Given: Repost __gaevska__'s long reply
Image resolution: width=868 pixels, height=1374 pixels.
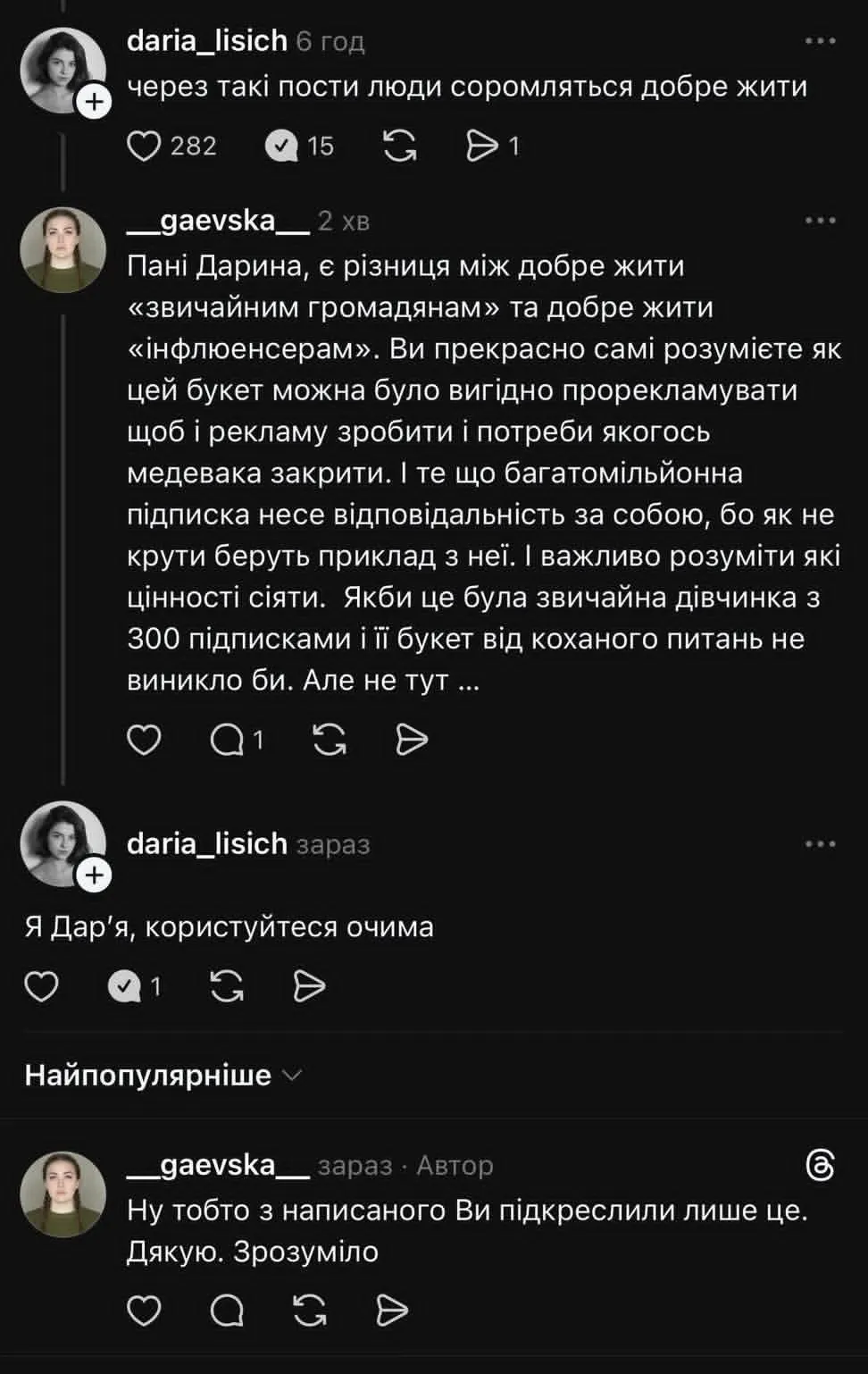Looking at the screenshot, I should [330, 740].
